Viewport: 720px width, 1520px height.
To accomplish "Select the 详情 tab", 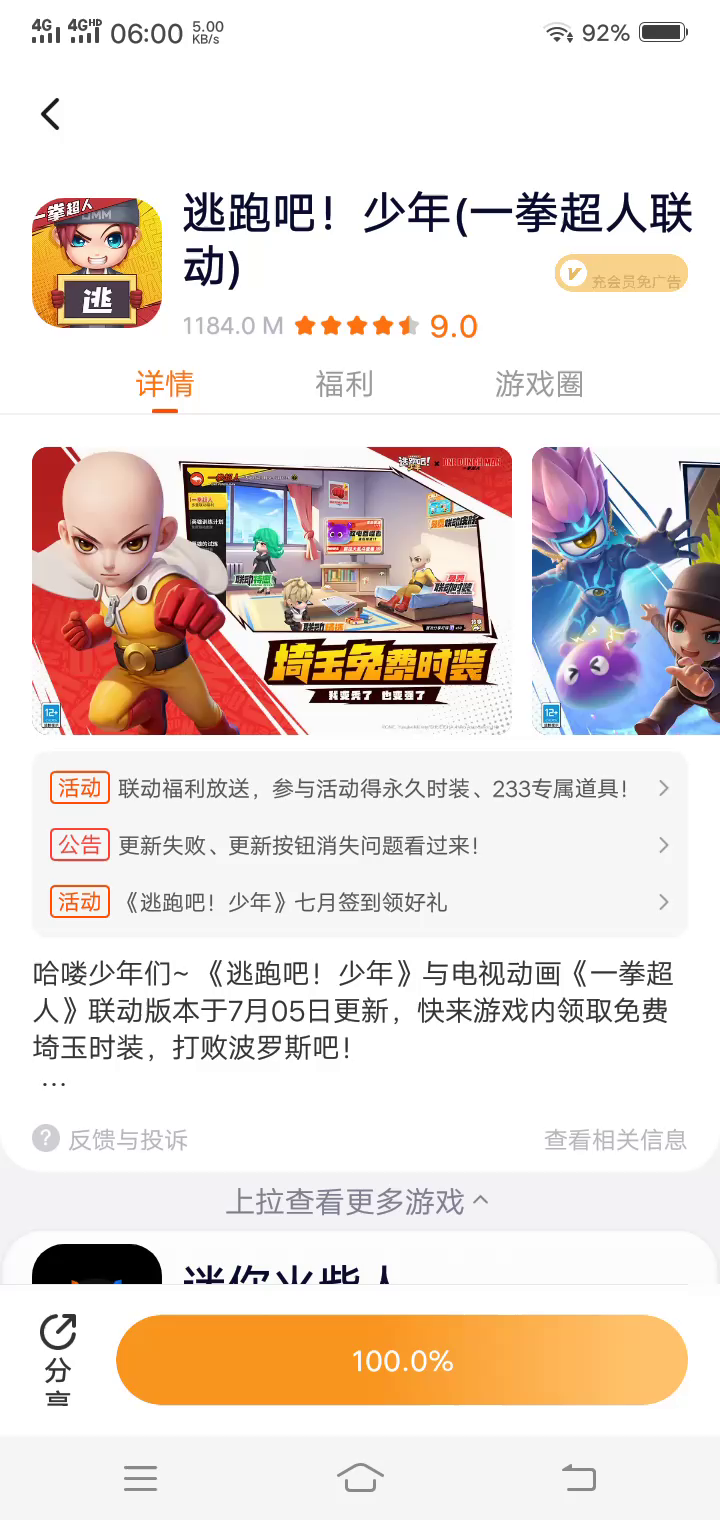I will click(x=165, y=384).
